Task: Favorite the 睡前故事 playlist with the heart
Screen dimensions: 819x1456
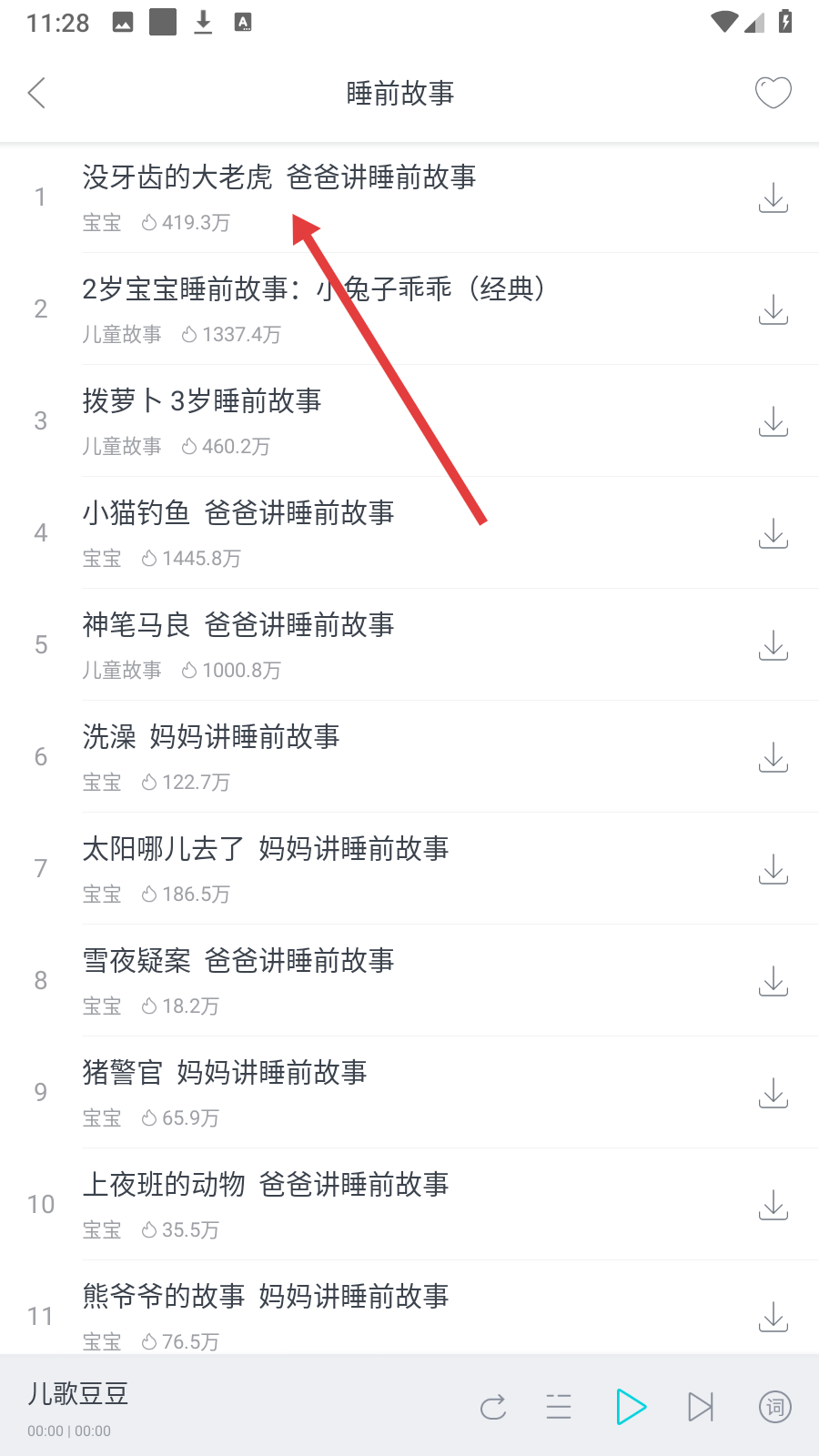Action: coord(773,93)
